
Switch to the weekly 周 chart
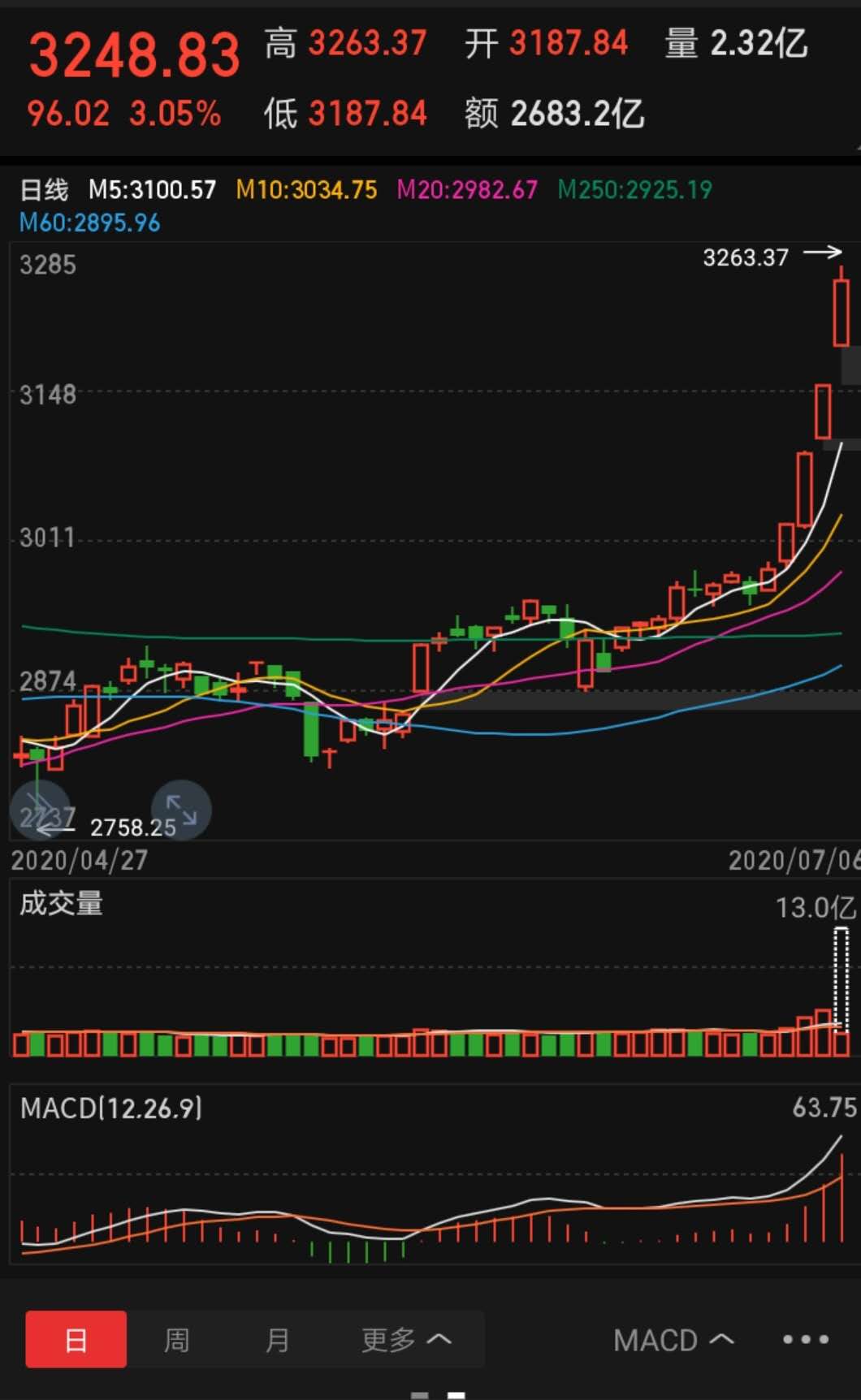(176, 1339)
